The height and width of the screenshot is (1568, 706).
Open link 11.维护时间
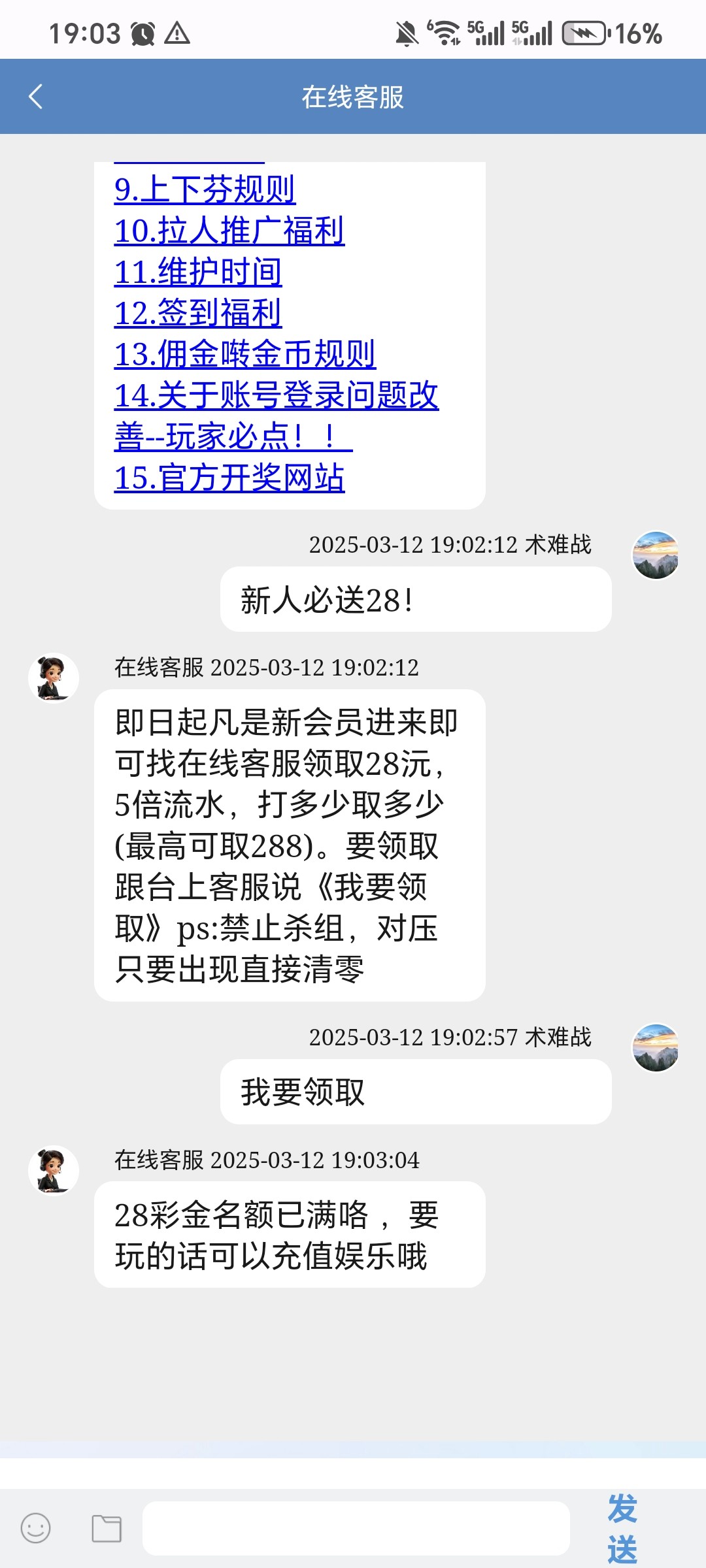(x=197, y=272)
